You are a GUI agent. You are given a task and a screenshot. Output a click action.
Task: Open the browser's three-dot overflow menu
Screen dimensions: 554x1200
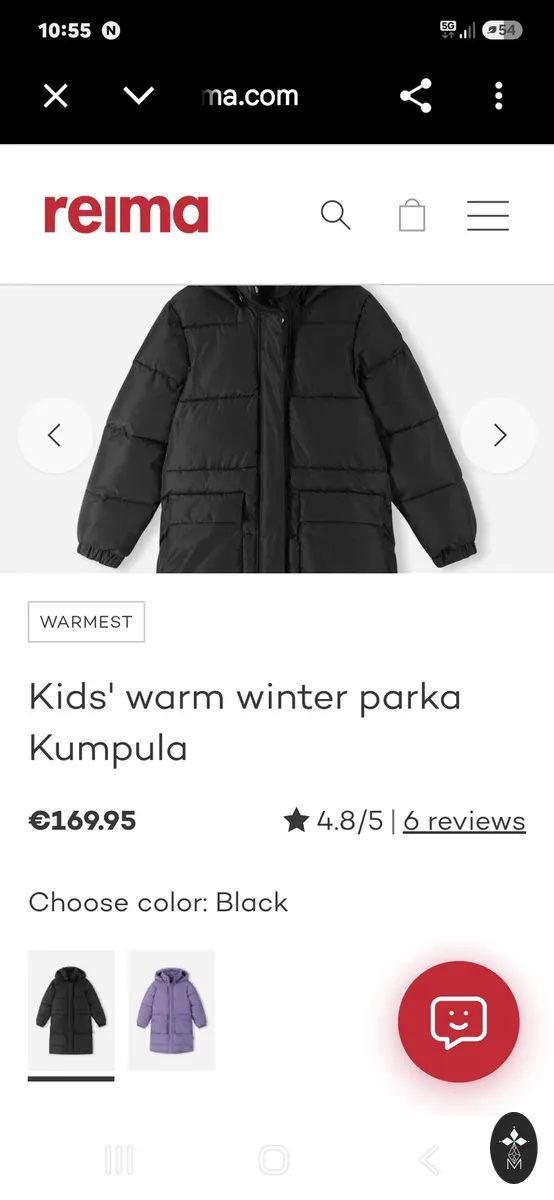498,96
